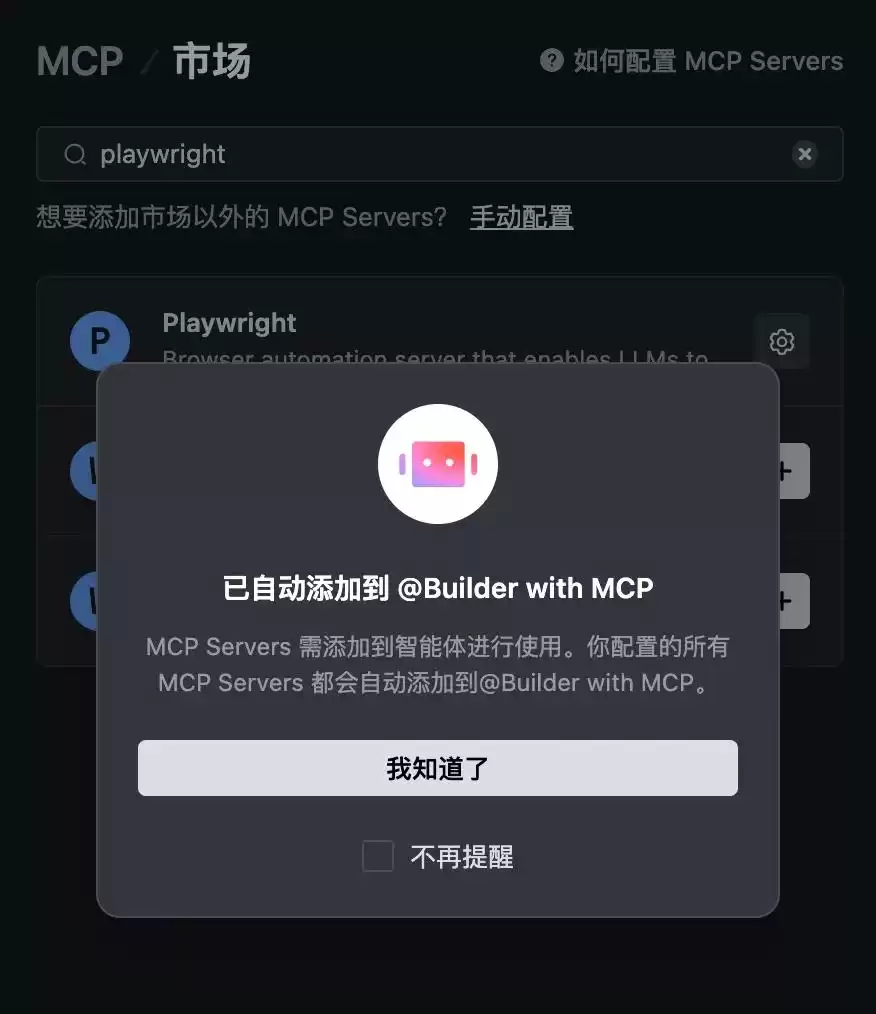Clear the playwright search using the X icon
The height and width of the screenshot is (1014, 876).
[x=805, y=154]
